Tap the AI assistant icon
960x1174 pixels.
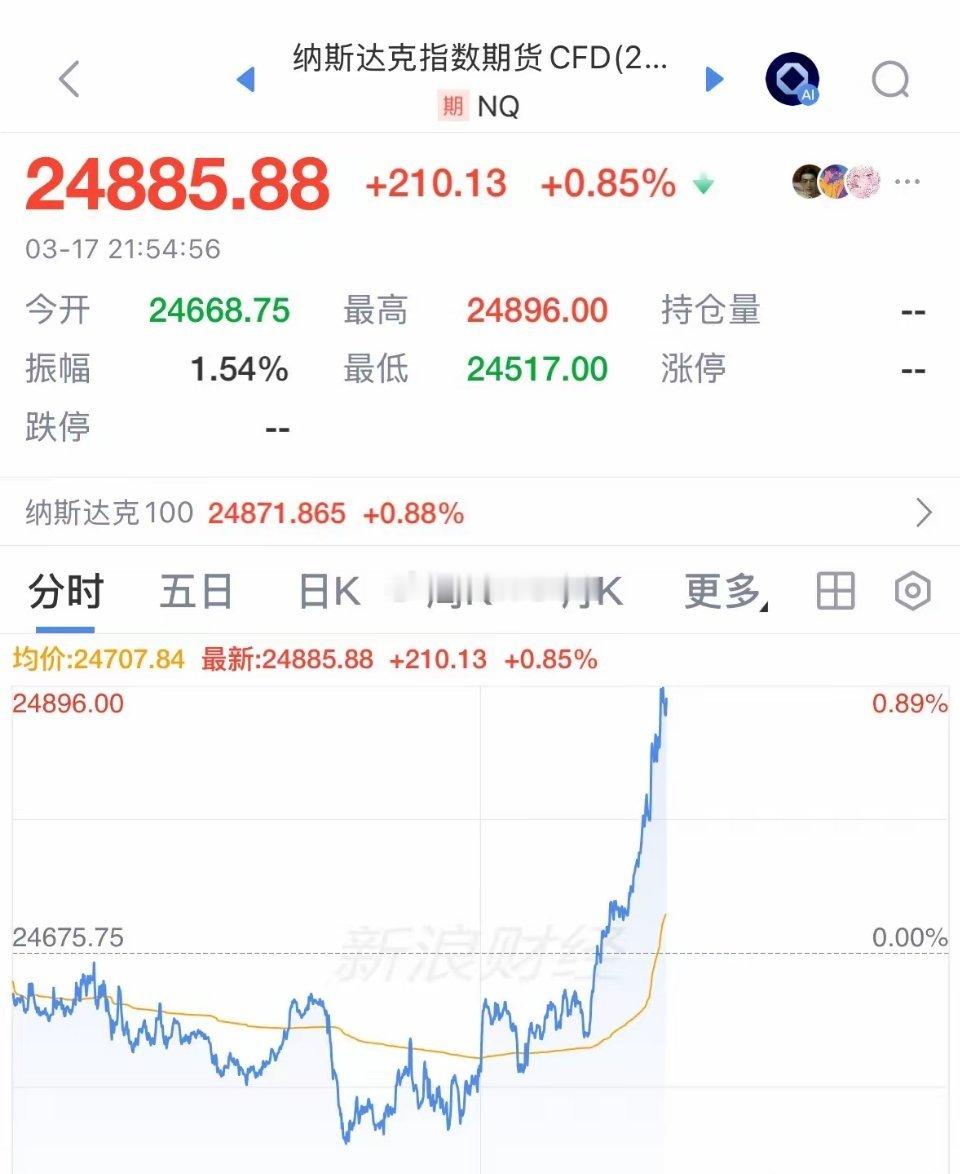[791, 77]
